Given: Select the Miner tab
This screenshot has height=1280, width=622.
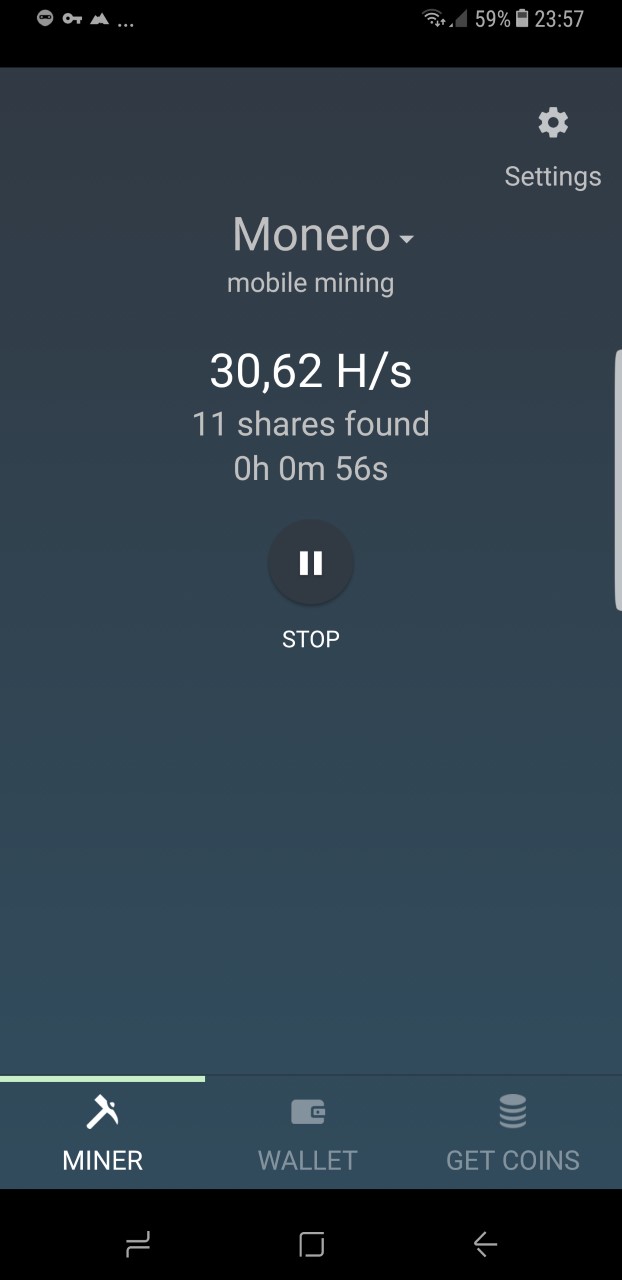Looking at the screenshot, I should click(103, 1133).
